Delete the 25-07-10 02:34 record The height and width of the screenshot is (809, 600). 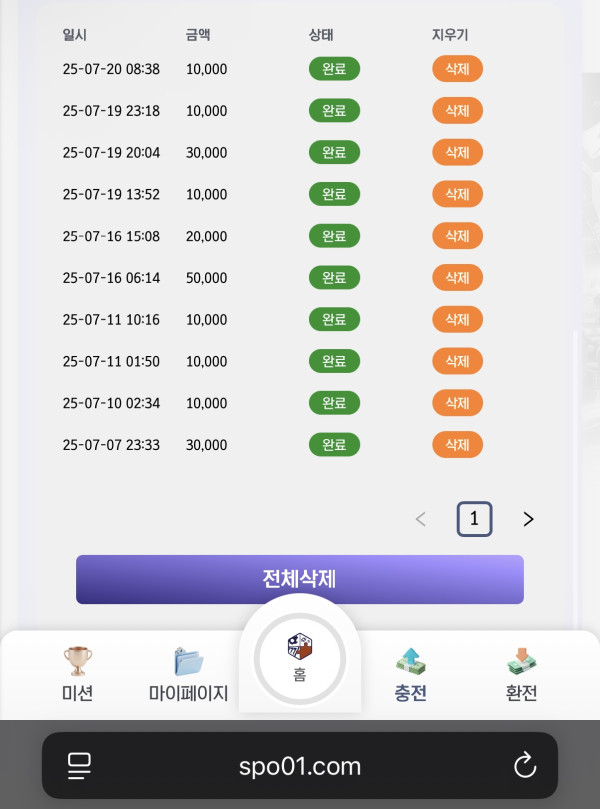pos(457,403)
